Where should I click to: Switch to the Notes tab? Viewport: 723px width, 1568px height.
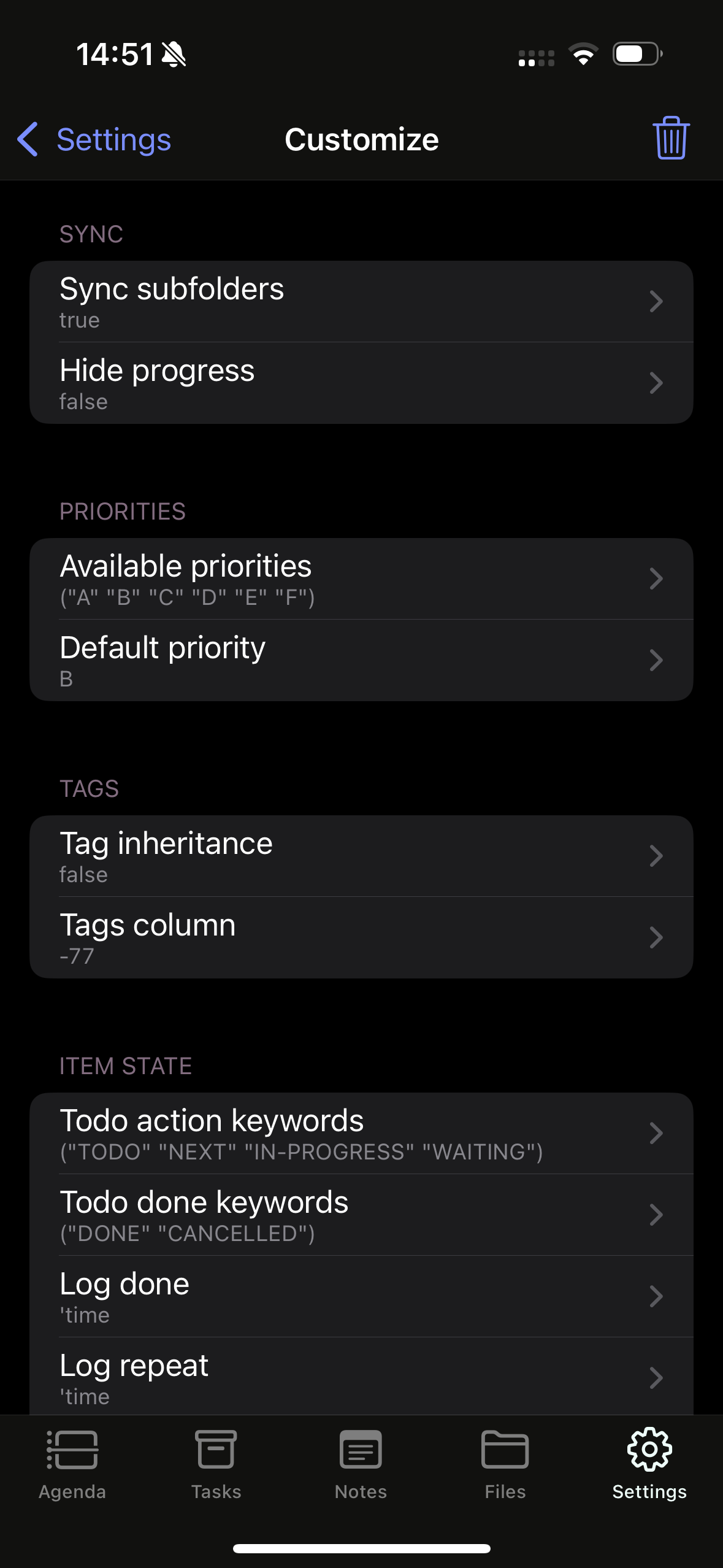(x=361, y=1464)
